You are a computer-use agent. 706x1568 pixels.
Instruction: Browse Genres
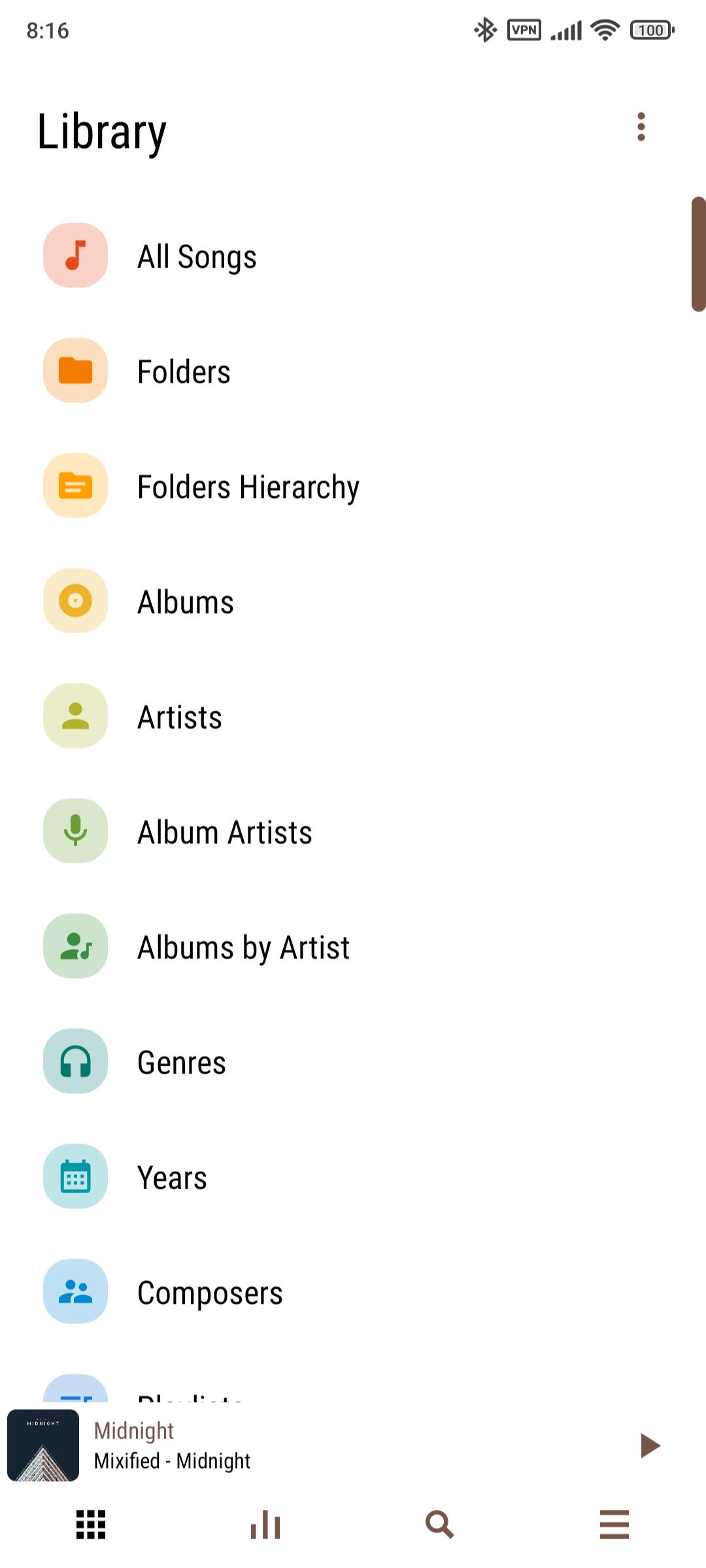353,1062
